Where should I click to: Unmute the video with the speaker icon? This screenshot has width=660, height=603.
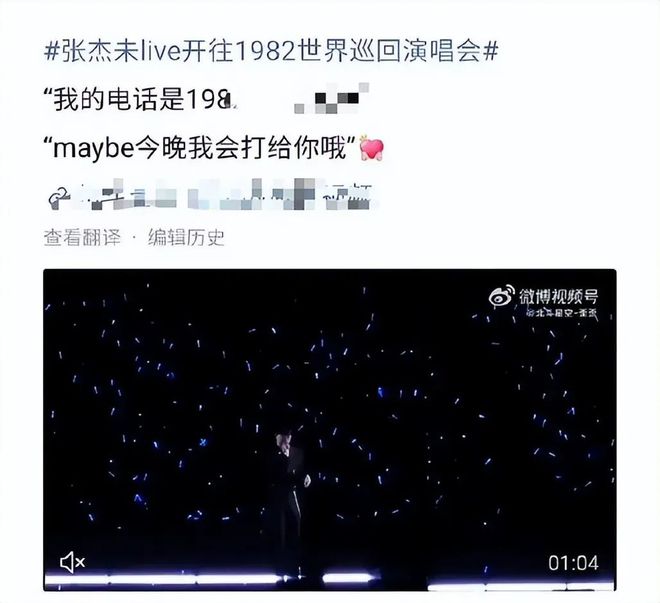[72, 562]
